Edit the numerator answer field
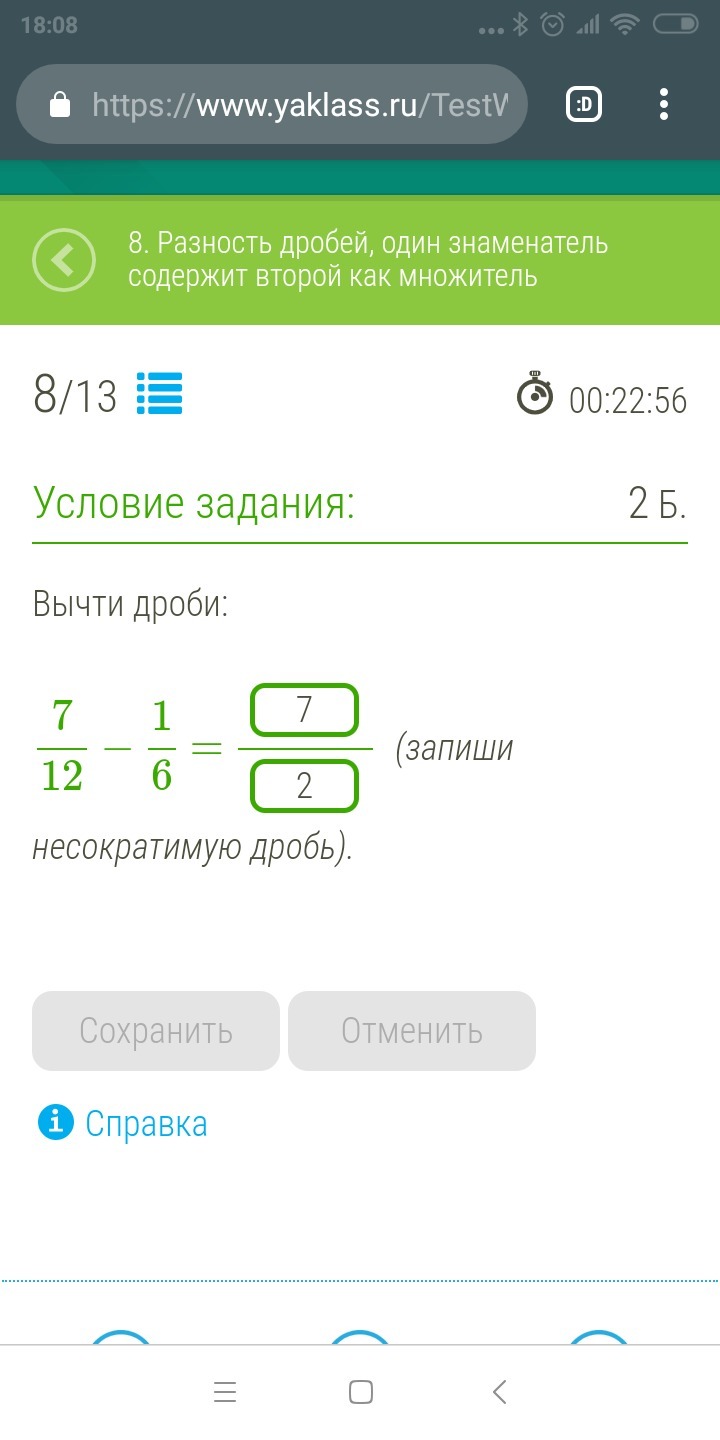This screenshot has width=720, height=1440. (305, 710)
